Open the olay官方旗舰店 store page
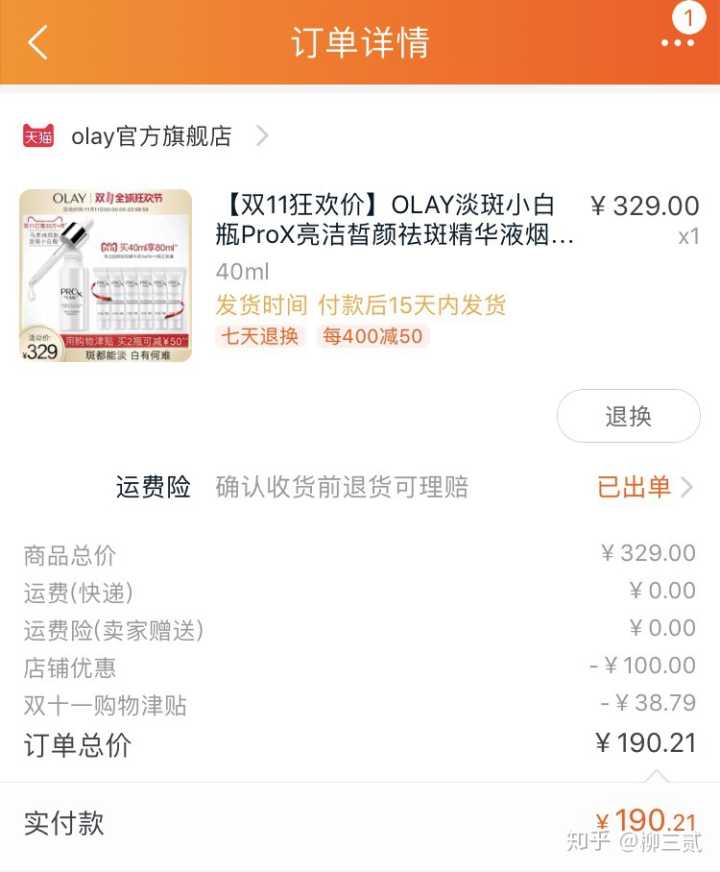720x872 pixels. (x=150, y=136)
